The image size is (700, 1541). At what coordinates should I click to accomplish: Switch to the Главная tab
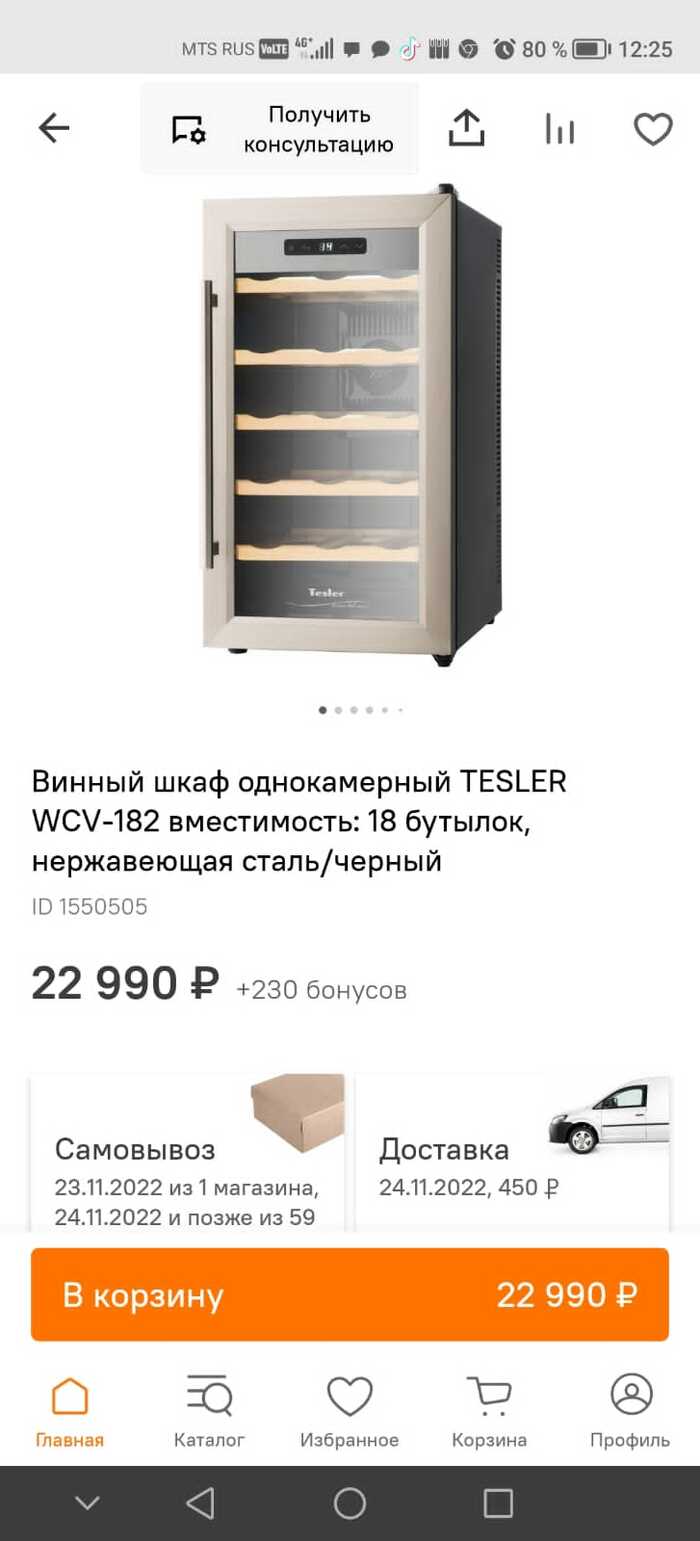pyautogui.click(x=70, y=1412)
